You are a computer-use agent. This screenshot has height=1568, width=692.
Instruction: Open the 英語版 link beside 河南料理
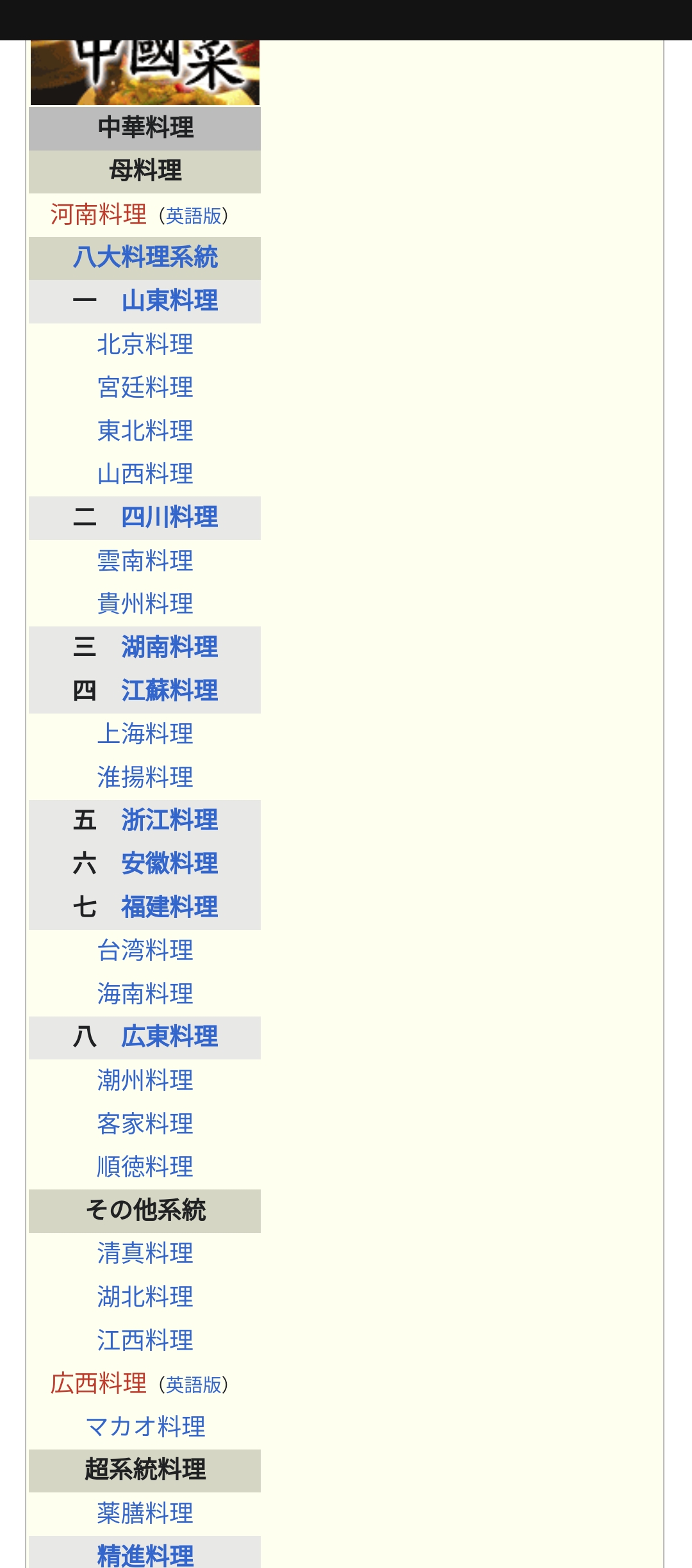pos(194,216)
